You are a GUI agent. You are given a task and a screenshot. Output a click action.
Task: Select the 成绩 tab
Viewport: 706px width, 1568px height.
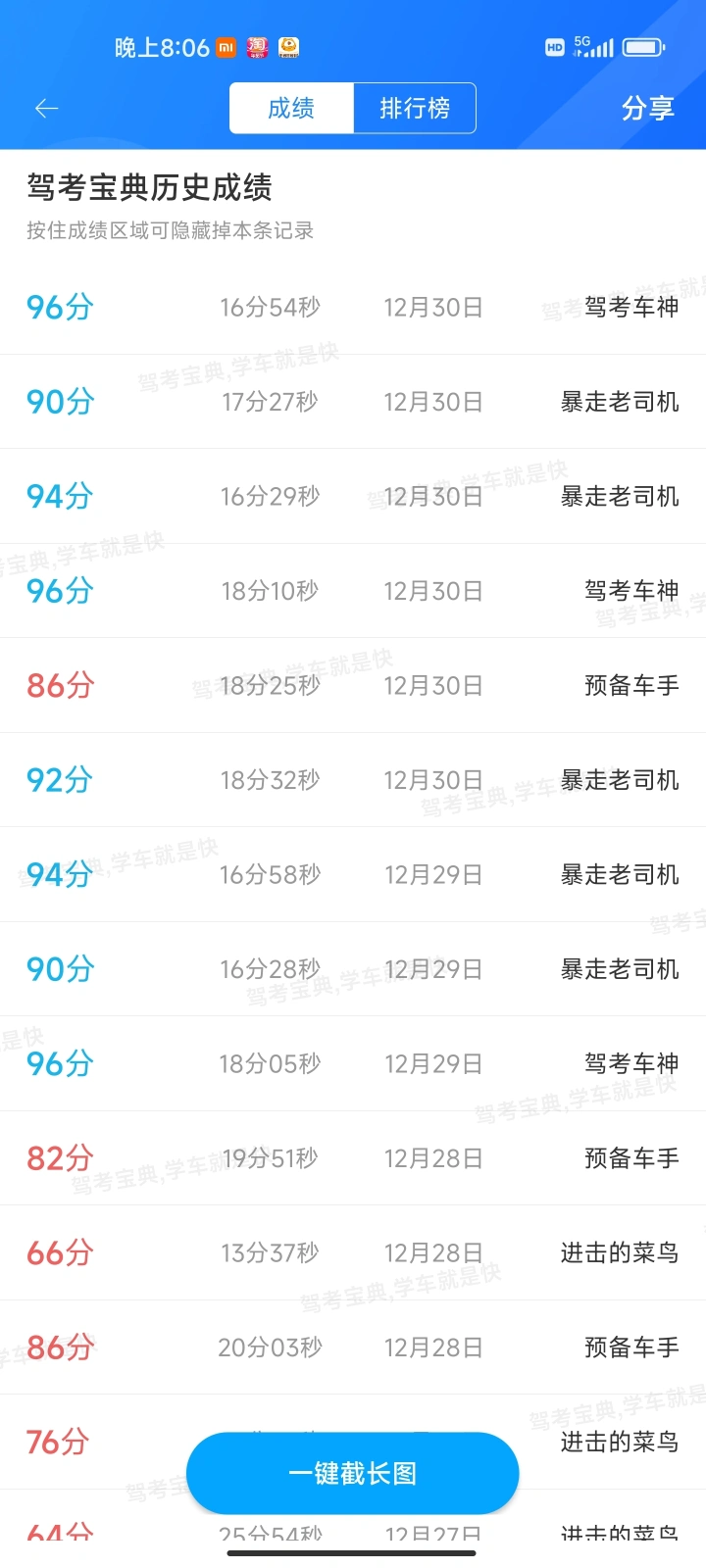291,108
